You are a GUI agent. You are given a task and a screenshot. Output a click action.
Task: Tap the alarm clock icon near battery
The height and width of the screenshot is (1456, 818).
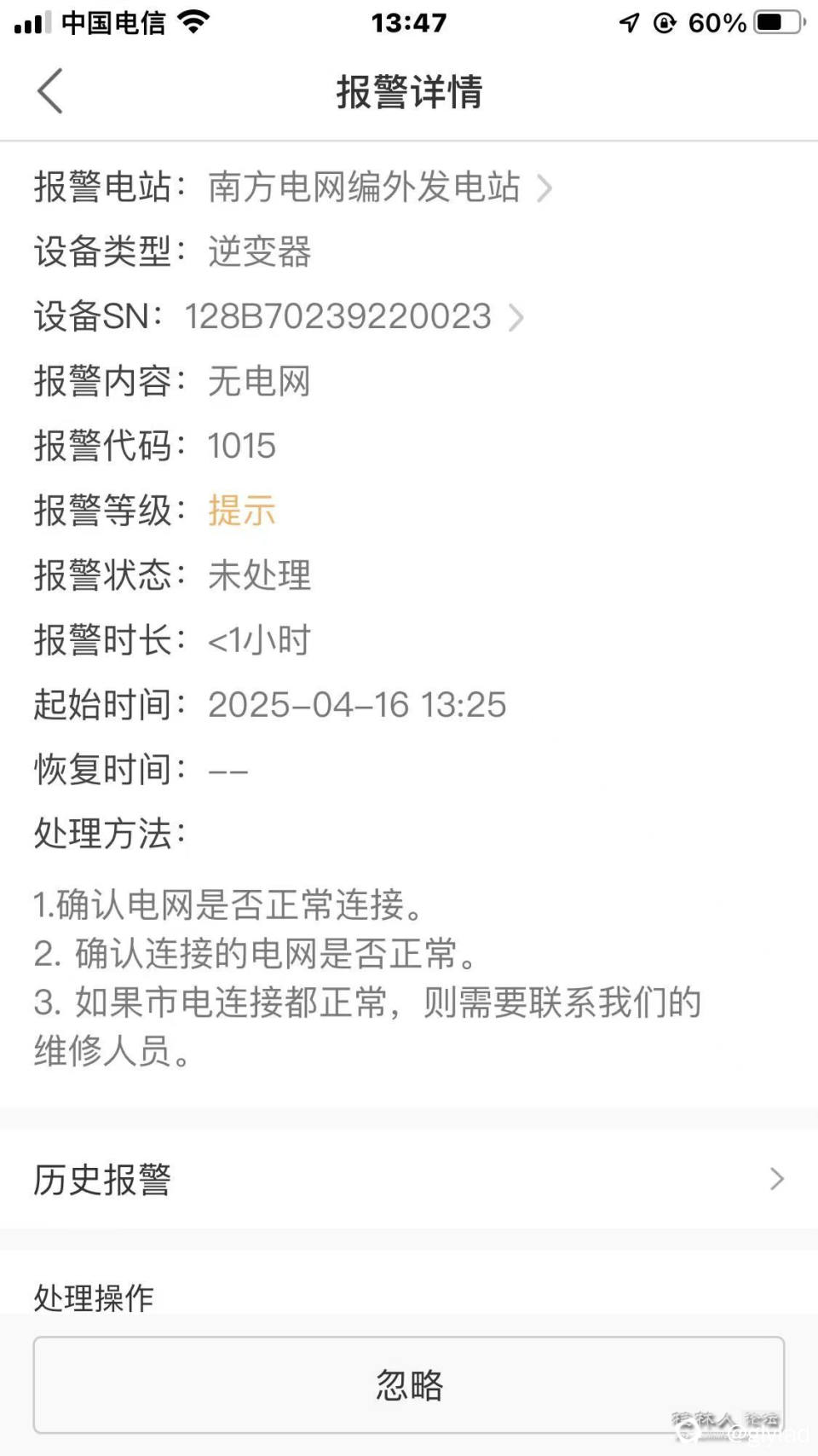coord(666,21)
